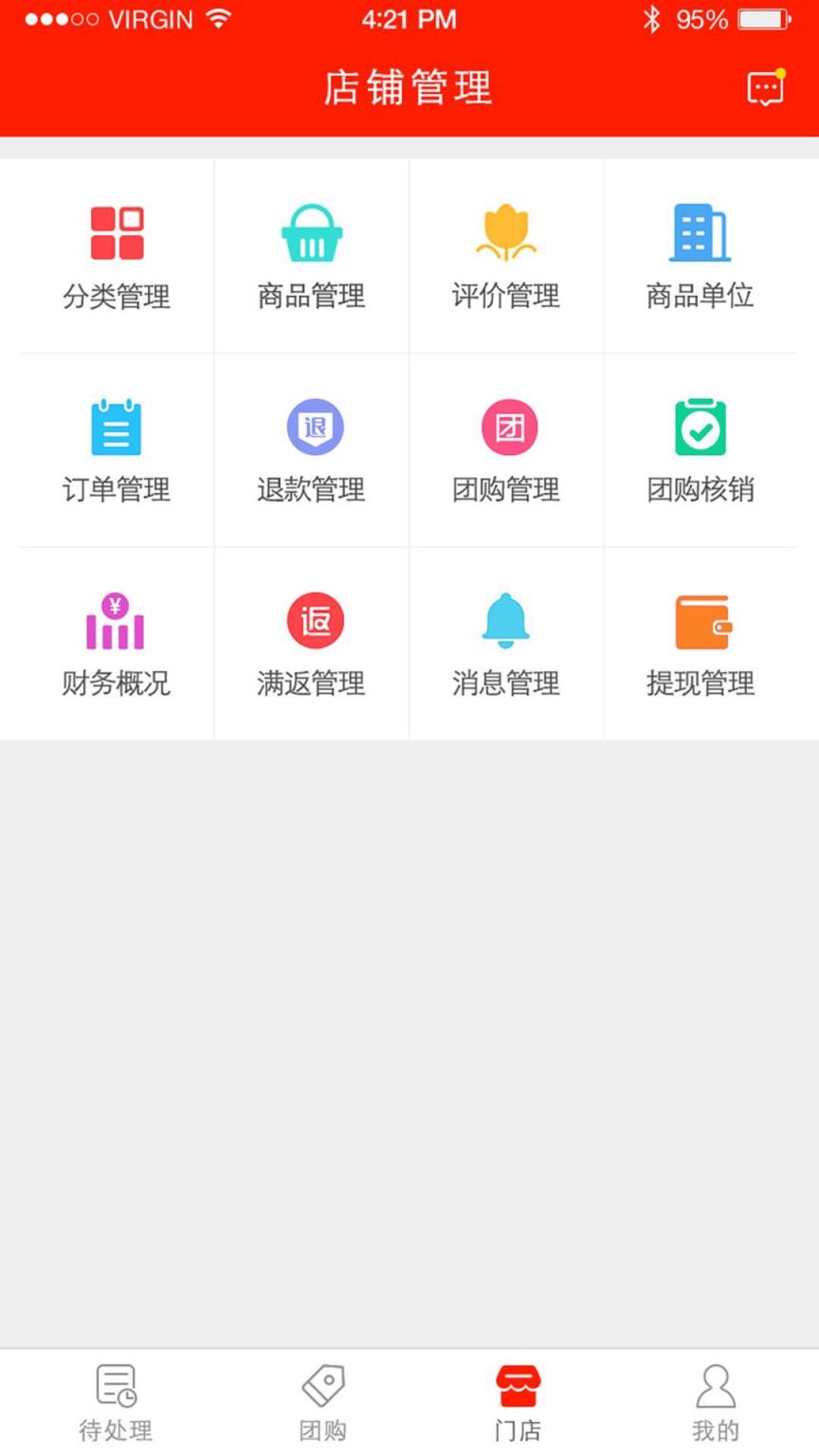The height and width of the screenshot is (1456, 819).
Task: Open 消息管理 notification bell icon
Action: (506, 621)
